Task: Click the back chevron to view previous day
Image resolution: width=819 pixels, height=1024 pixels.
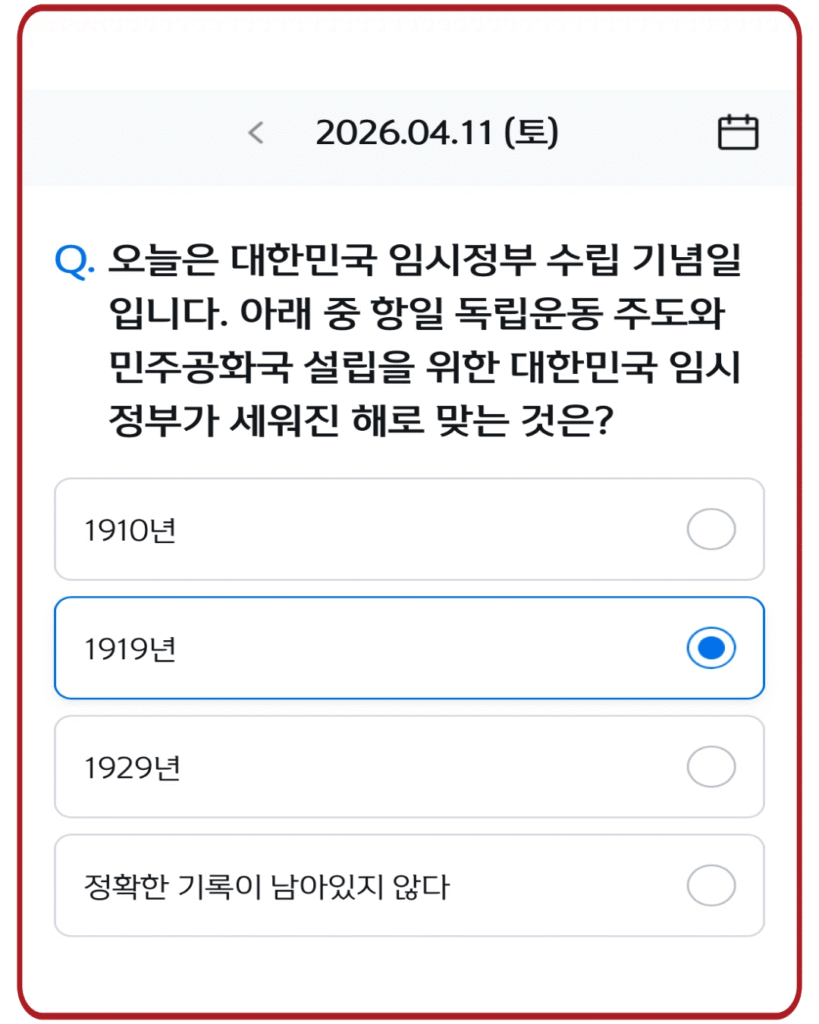Action: tap(253, 131)
